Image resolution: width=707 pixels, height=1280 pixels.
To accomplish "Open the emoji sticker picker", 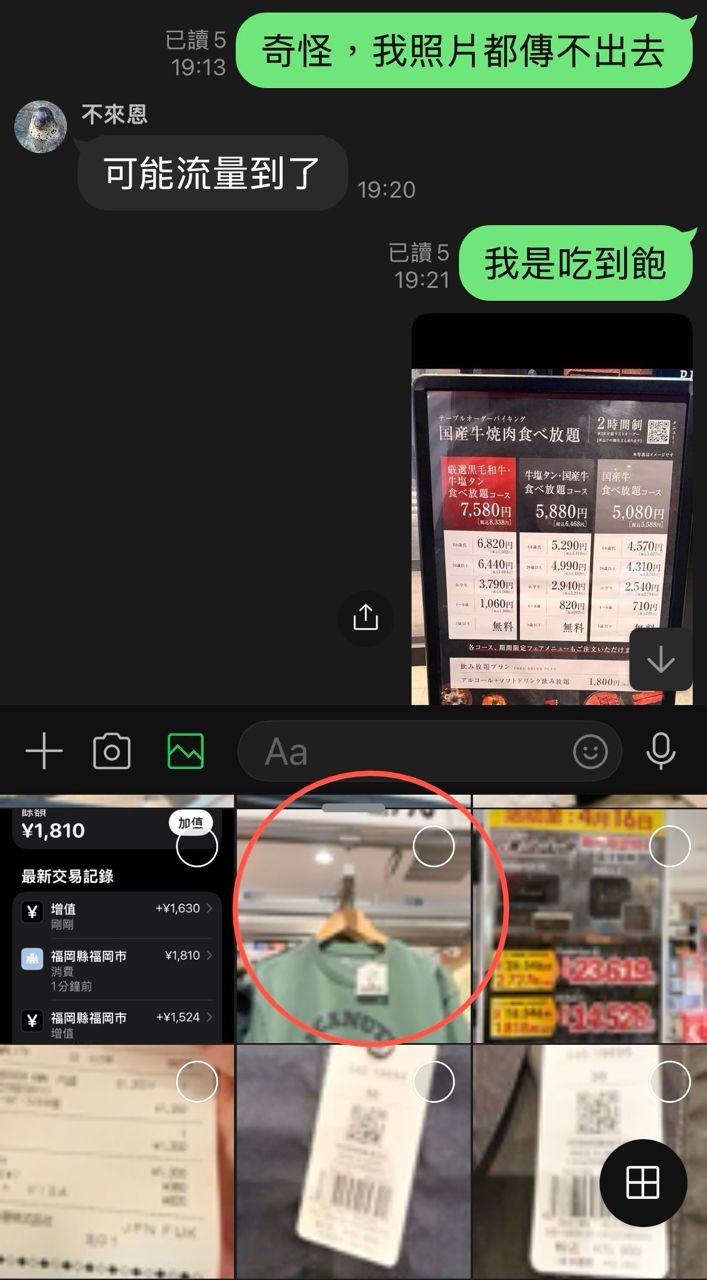I will [590, 751].
